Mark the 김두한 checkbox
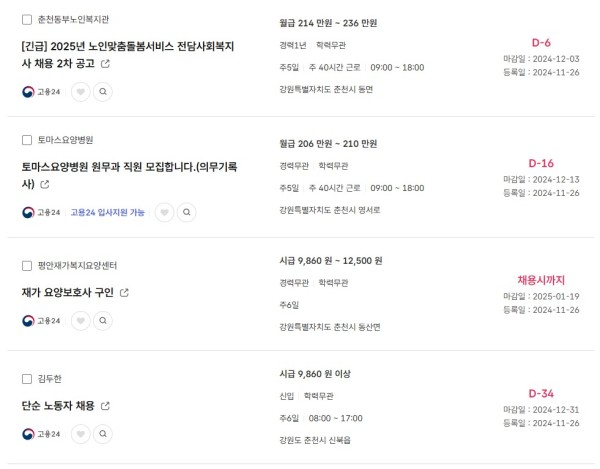The image size is (600, 469). (x=27, y=379)
